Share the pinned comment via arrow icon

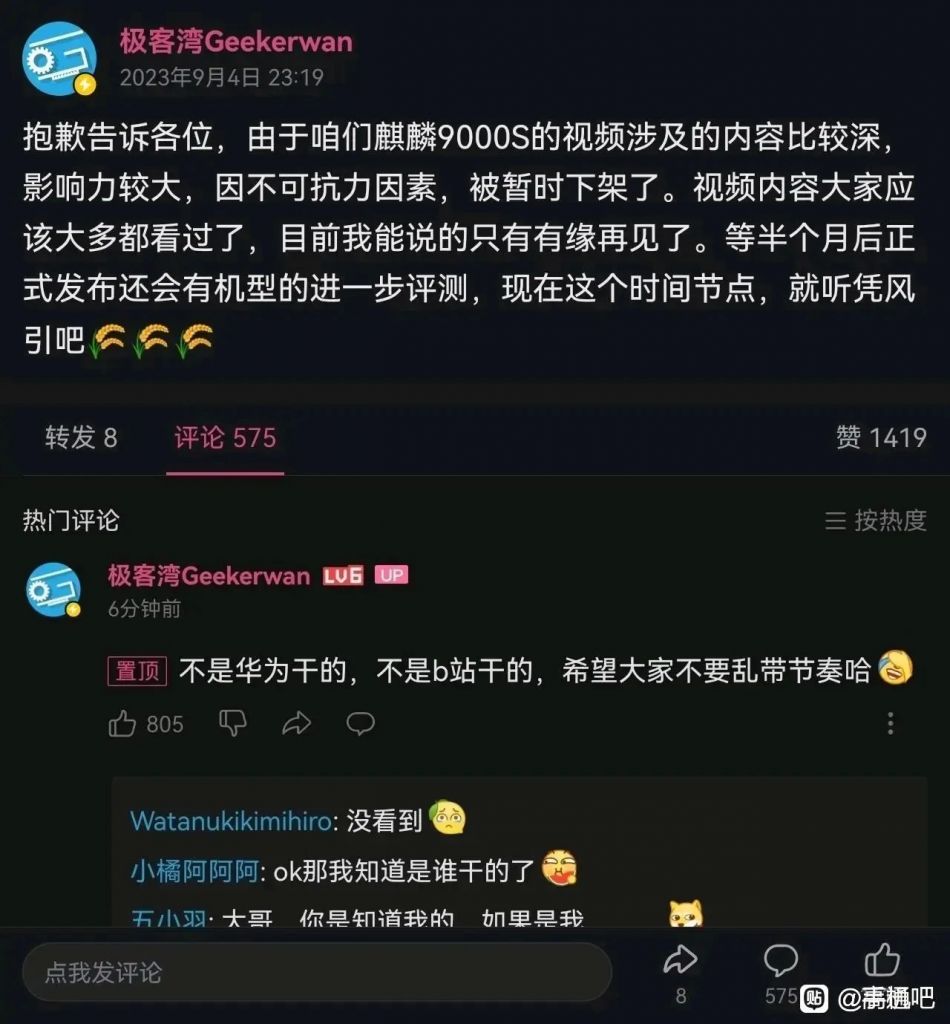click(295, 723)
